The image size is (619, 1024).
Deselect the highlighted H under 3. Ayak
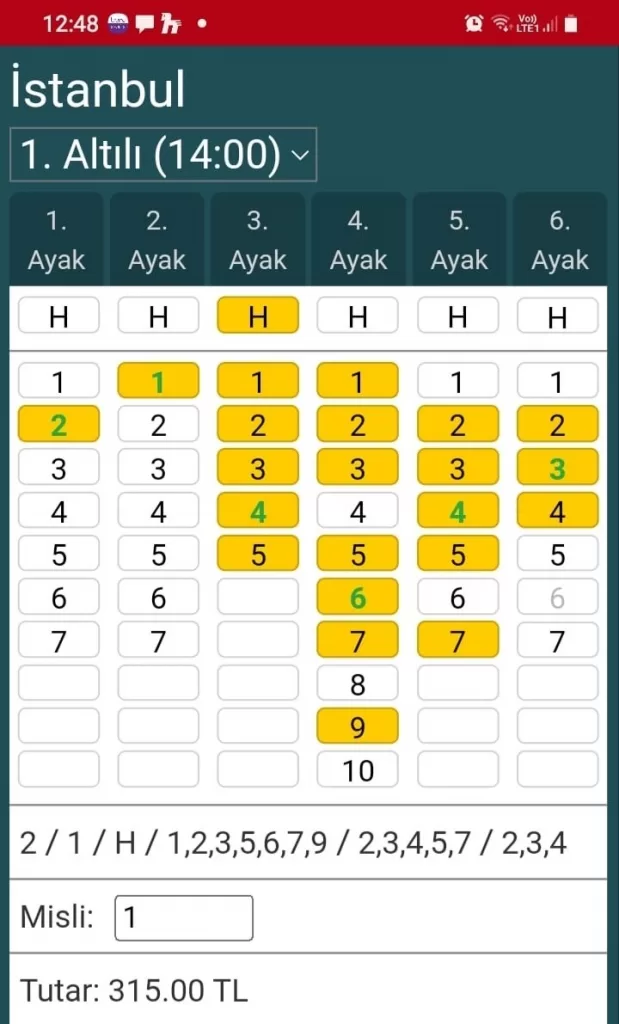(258, 317)
